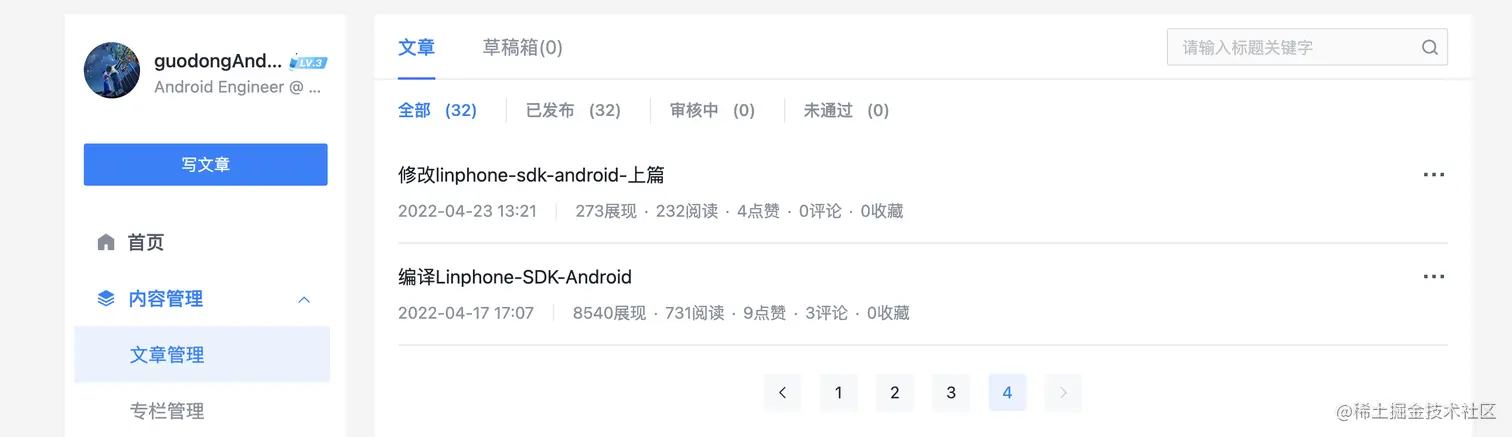Focus the title keyword search field
Viewport: 1512px width, 437px height.
(1295, 47)
